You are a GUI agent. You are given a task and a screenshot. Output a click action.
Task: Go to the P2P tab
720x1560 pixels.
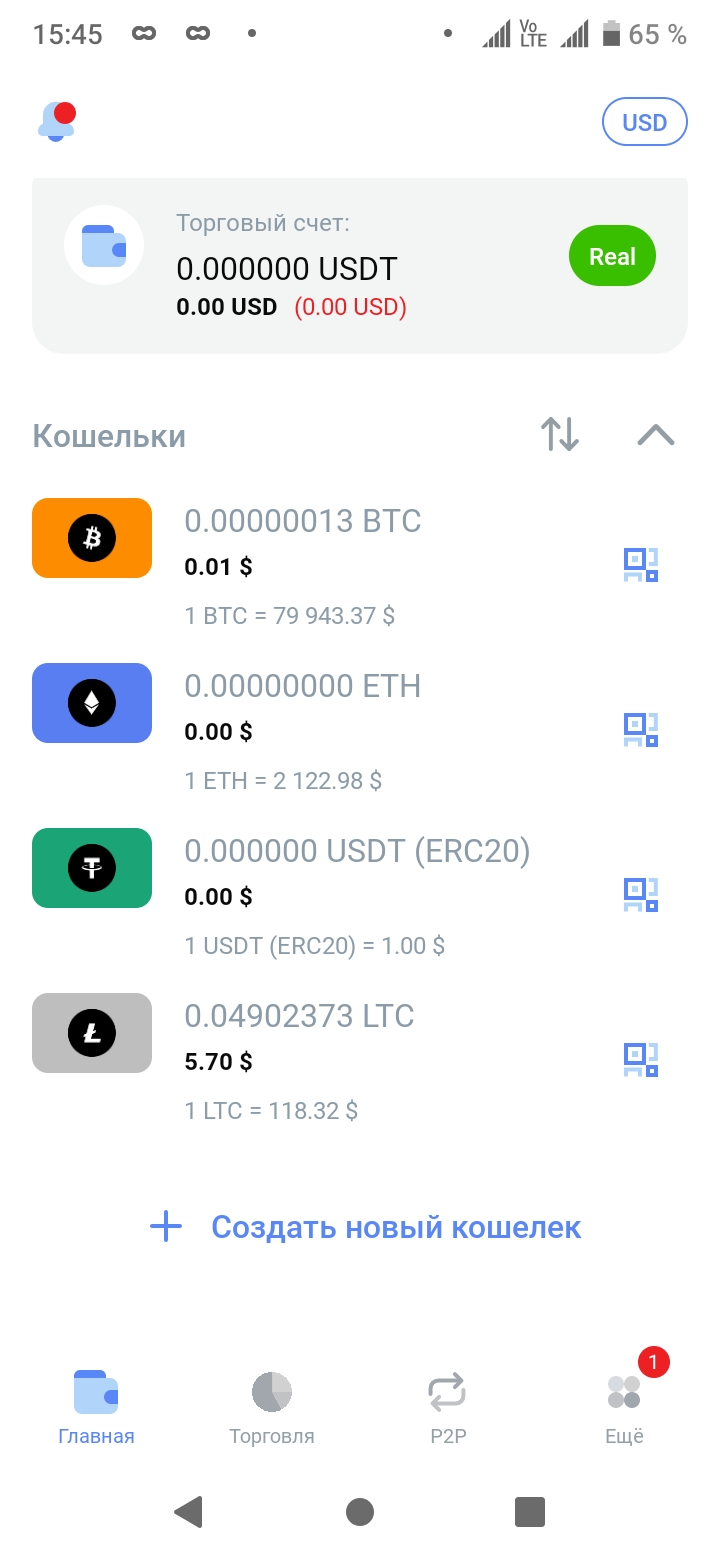pyautogui.click(x=447, y=1407)
